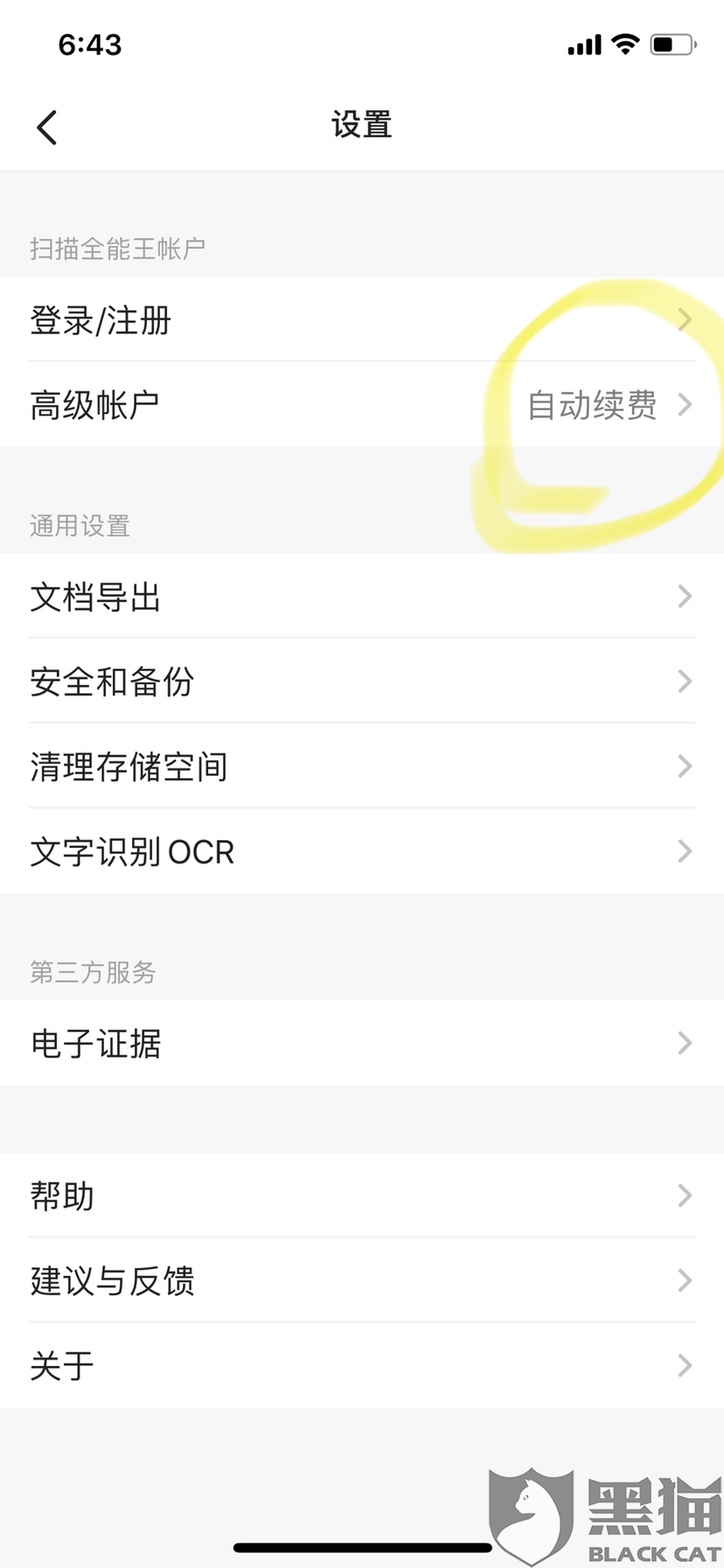The width and height of the screenshot is (724, 1568).
Task: Open the 登录/注册 row
Action: [362, 319]
